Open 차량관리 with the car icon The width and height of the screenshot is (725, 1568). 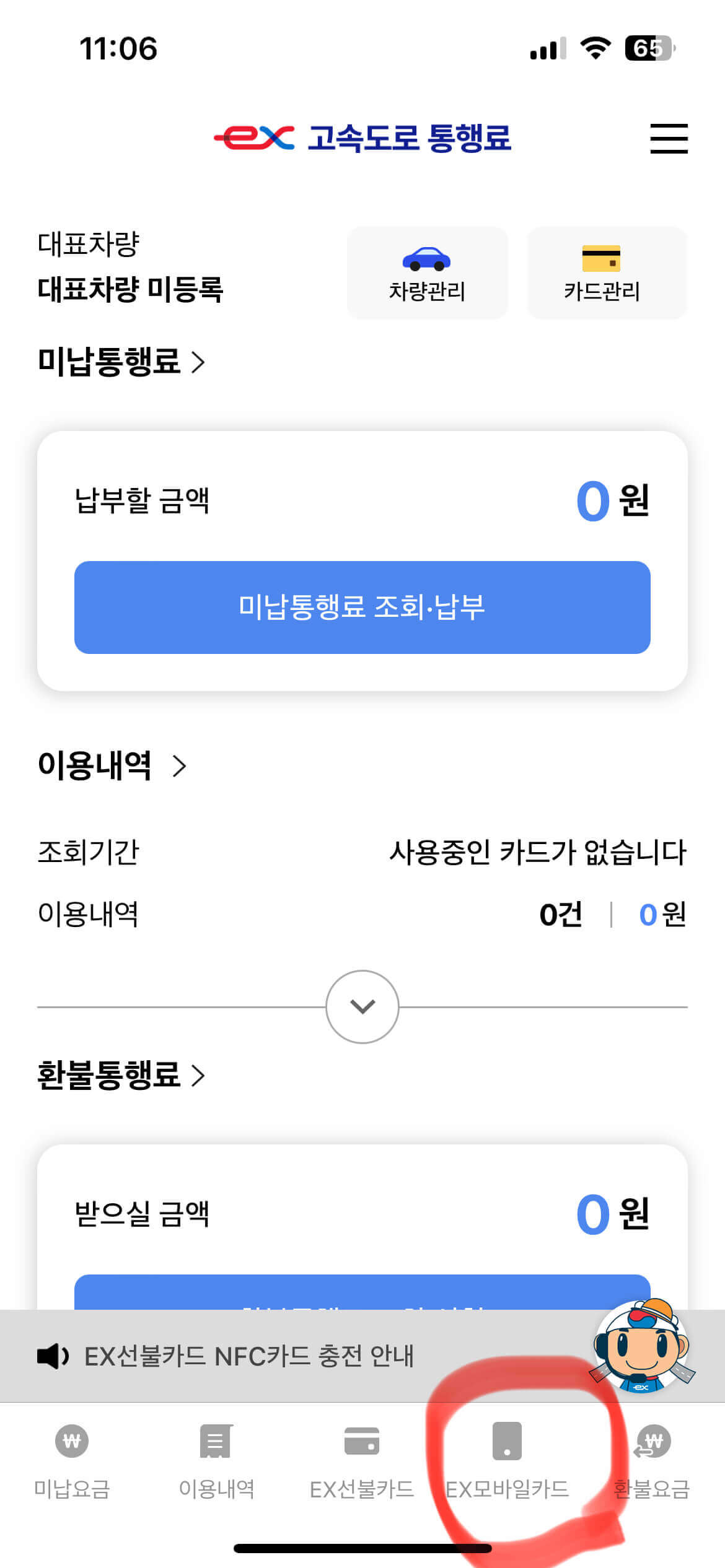pyautogui.click(x=428, y=272)
